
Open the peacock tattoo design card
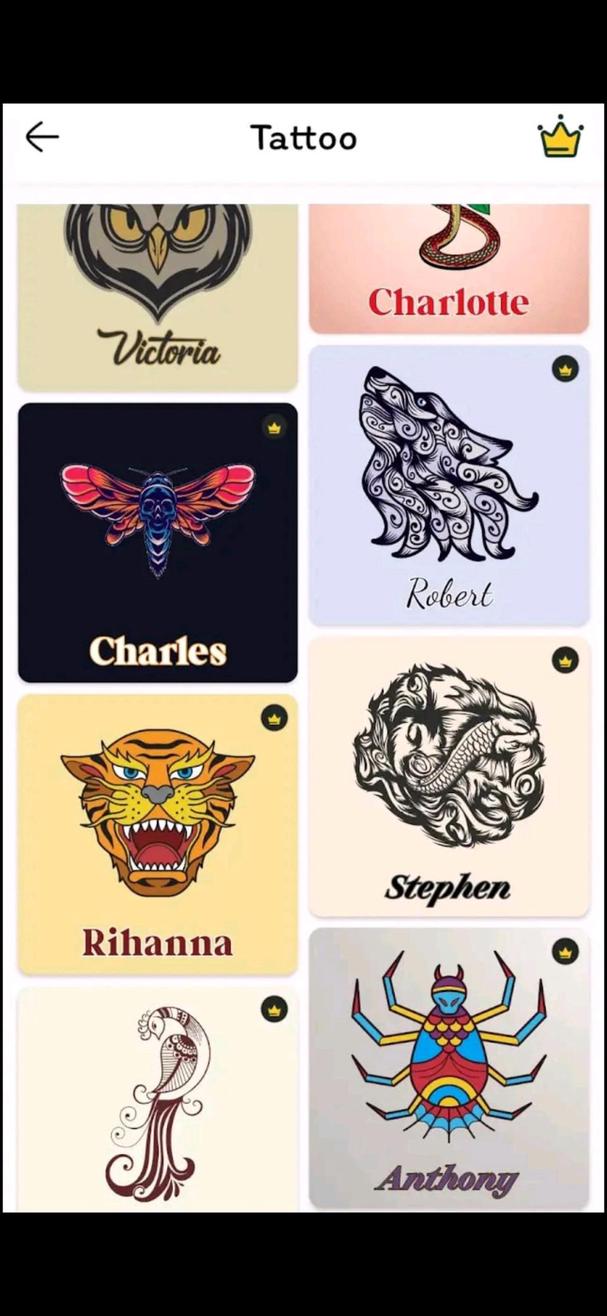pos(157,1098)
